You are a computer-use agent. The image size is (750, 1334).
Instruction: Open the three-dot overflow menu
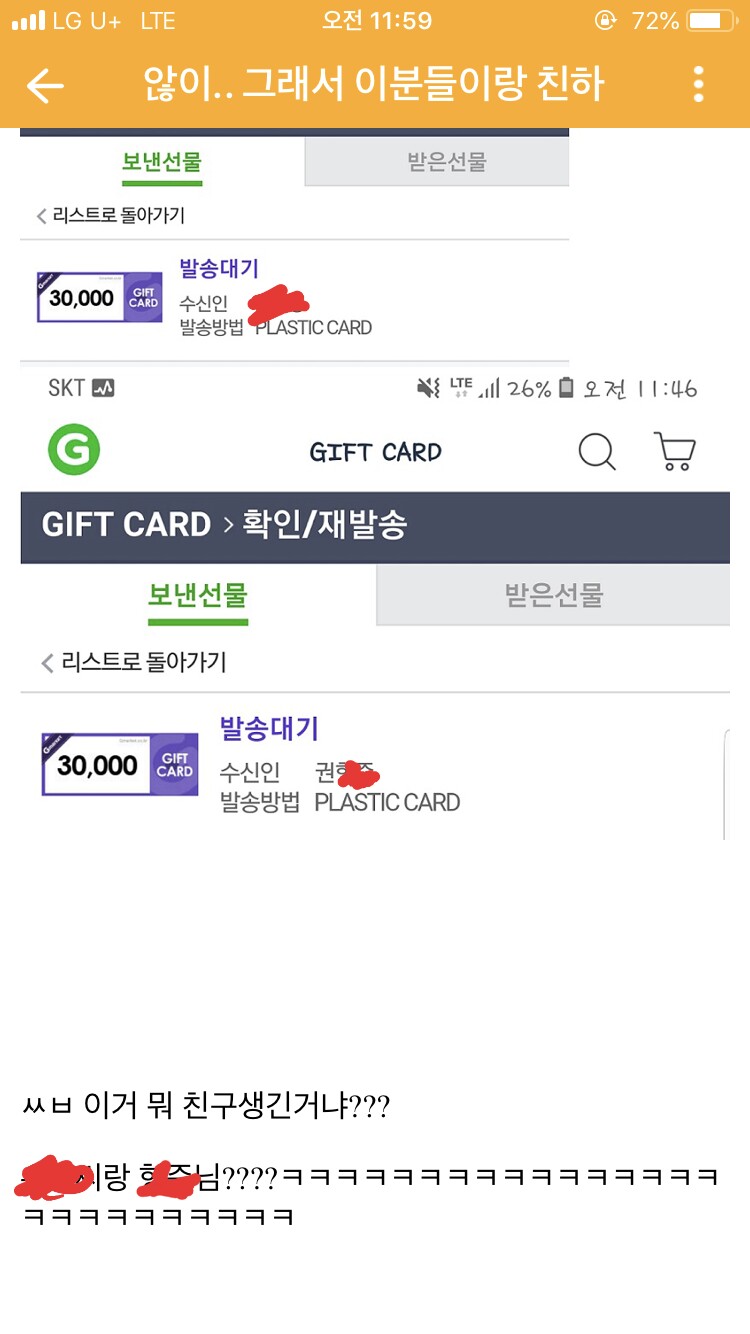click(x=699, y=85)
